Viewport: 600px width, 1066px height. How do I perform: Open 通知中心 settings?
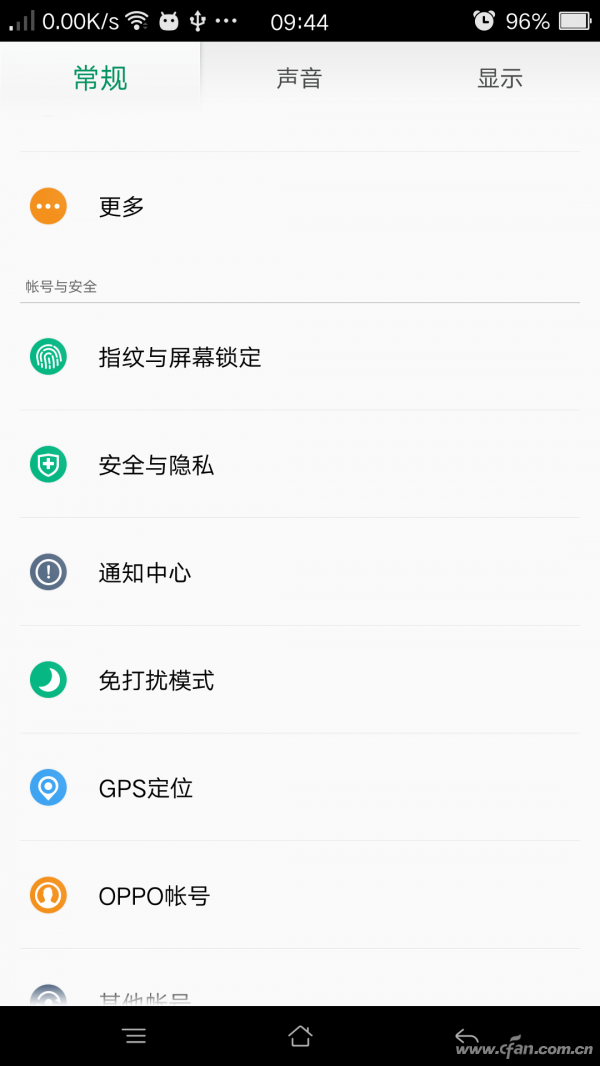(x=300, y=573)
